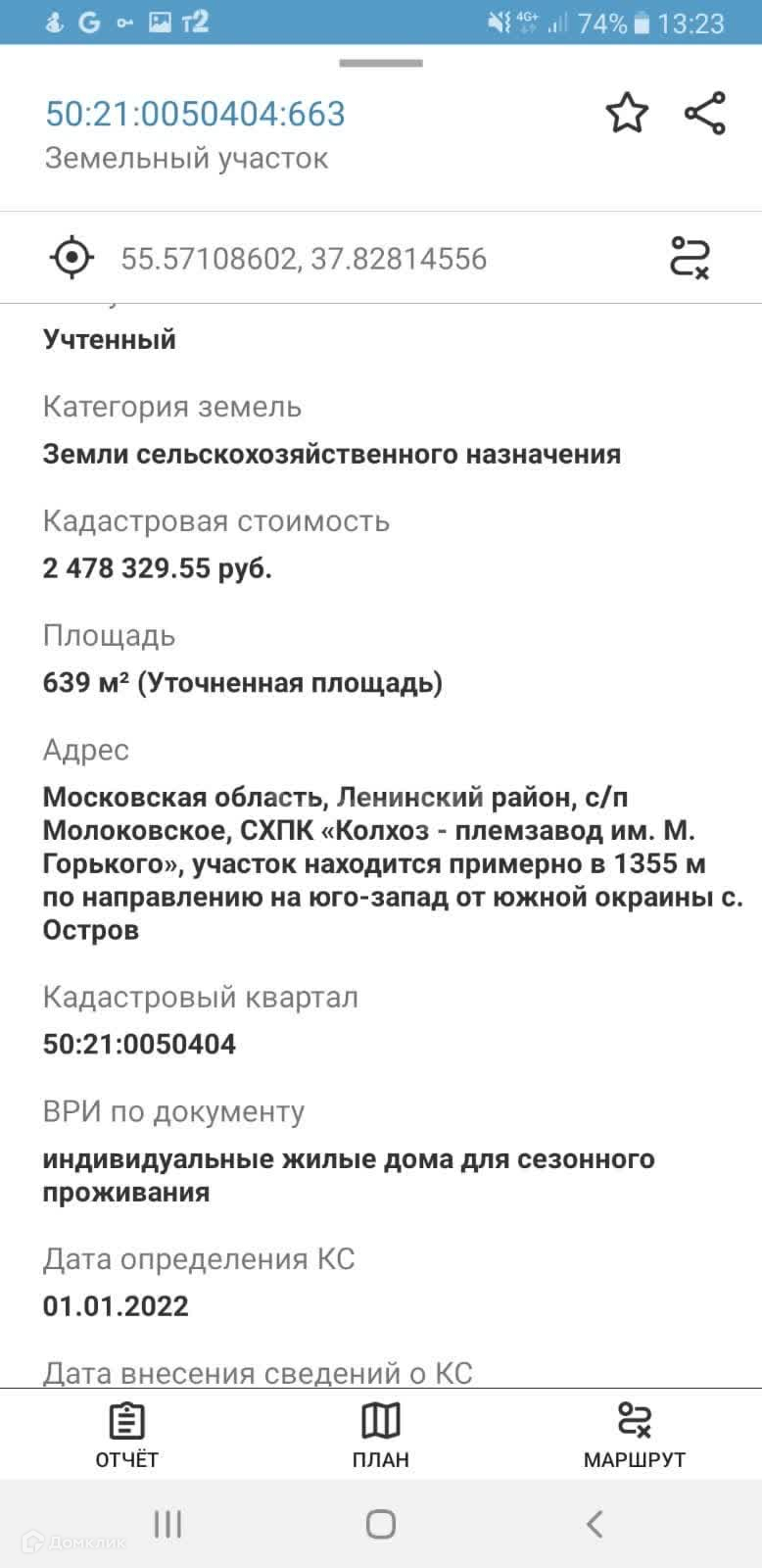Tap the route icon beside the coordinates
The width and height of the screenshot is (762, 1568).
point(689,258)
